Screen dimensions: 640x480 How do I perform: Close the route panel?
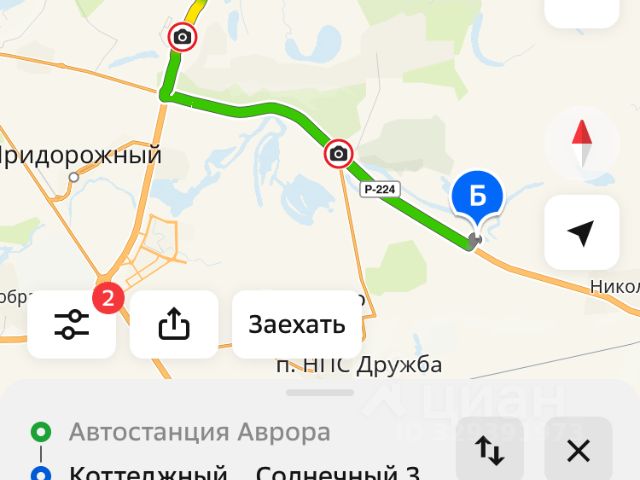578,451
